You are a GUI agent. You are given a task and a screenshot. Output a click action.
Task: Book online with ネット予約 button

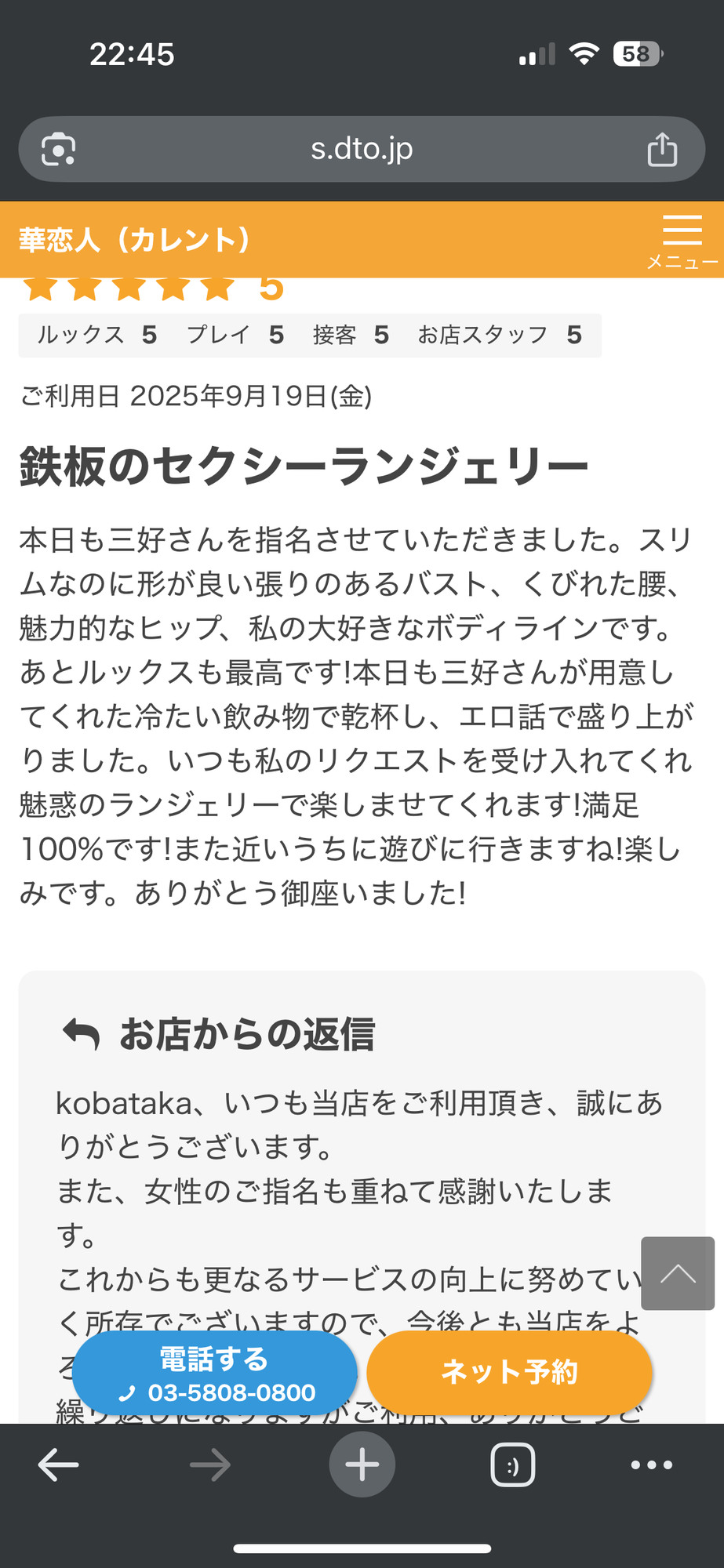tap(509, 1372)
